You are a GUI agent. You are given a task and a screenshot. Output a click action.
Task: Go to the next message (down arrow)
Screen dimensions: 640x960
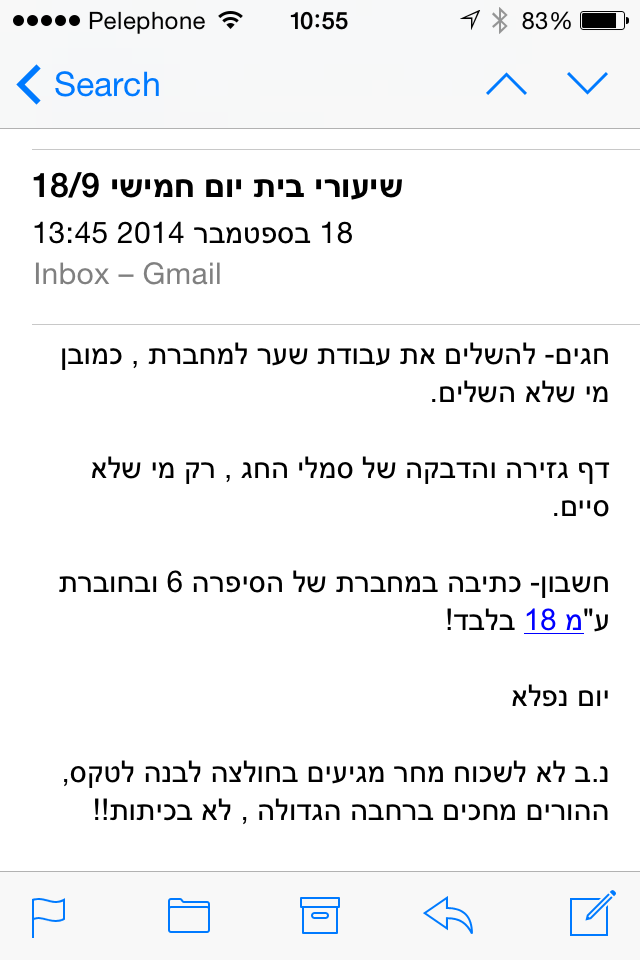click(x=587, y=85)
